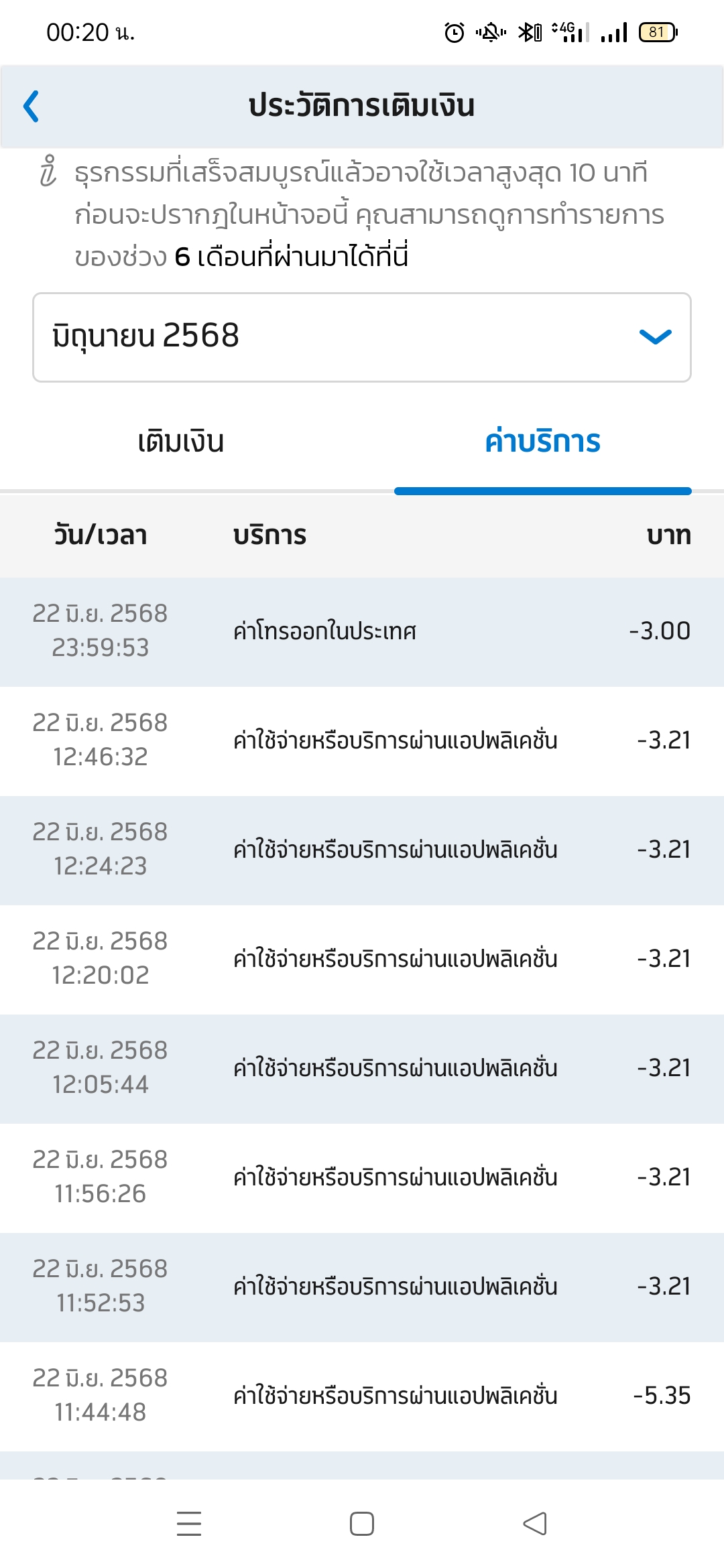Open the system recent apps menu

click(x=189, y=1523)
